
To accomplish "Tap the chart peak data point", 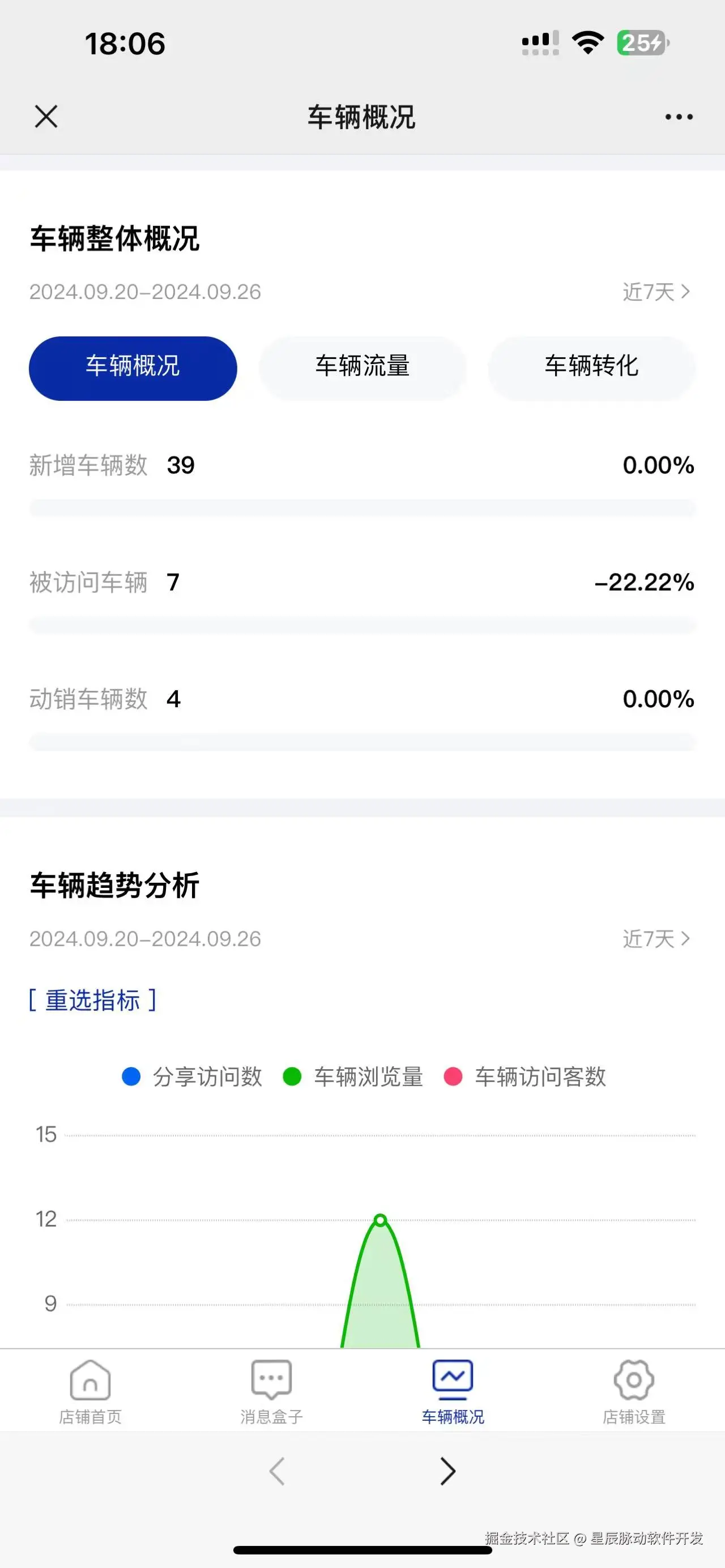I will [381, 1220].
